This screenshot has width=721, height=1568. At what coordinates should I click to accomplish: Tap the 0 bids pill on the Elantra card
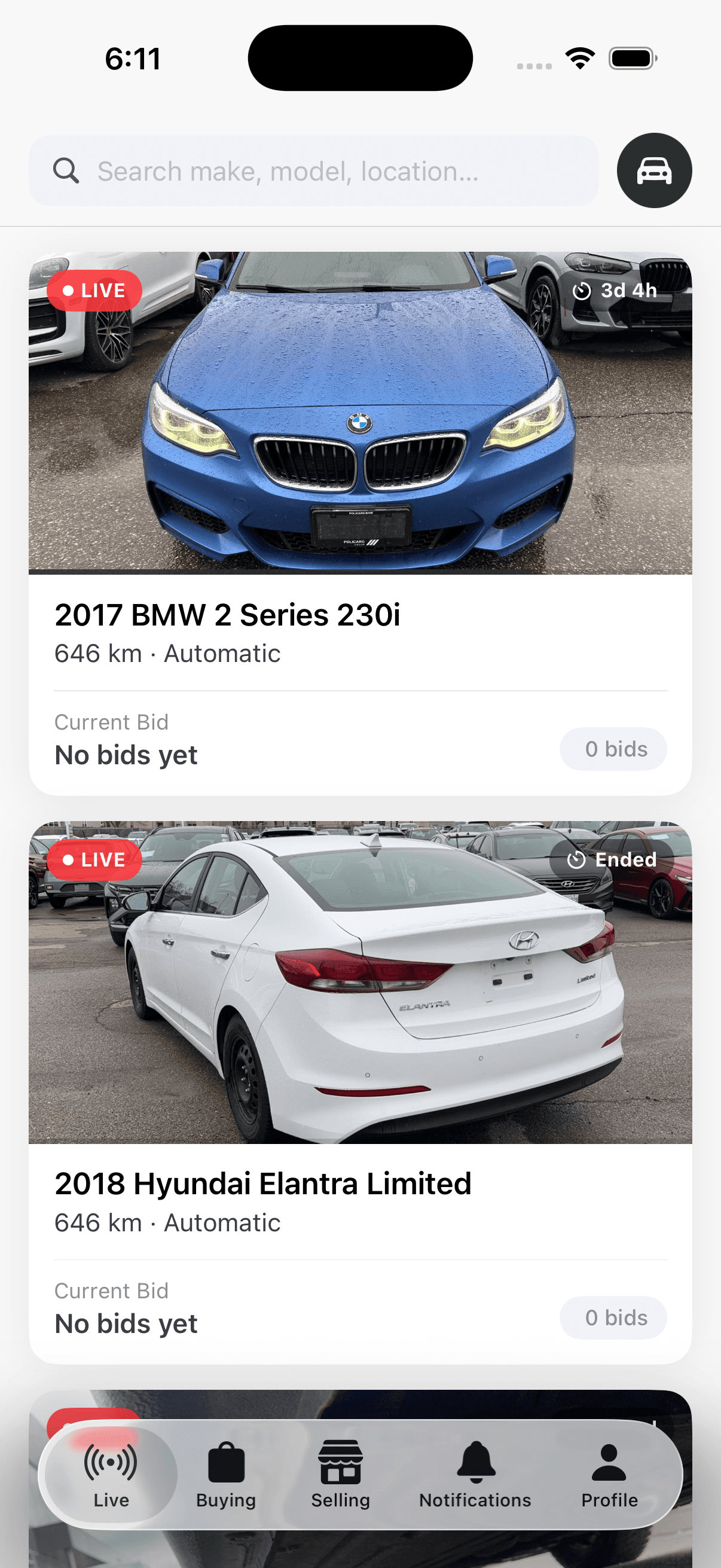(x=613, y=1318)
